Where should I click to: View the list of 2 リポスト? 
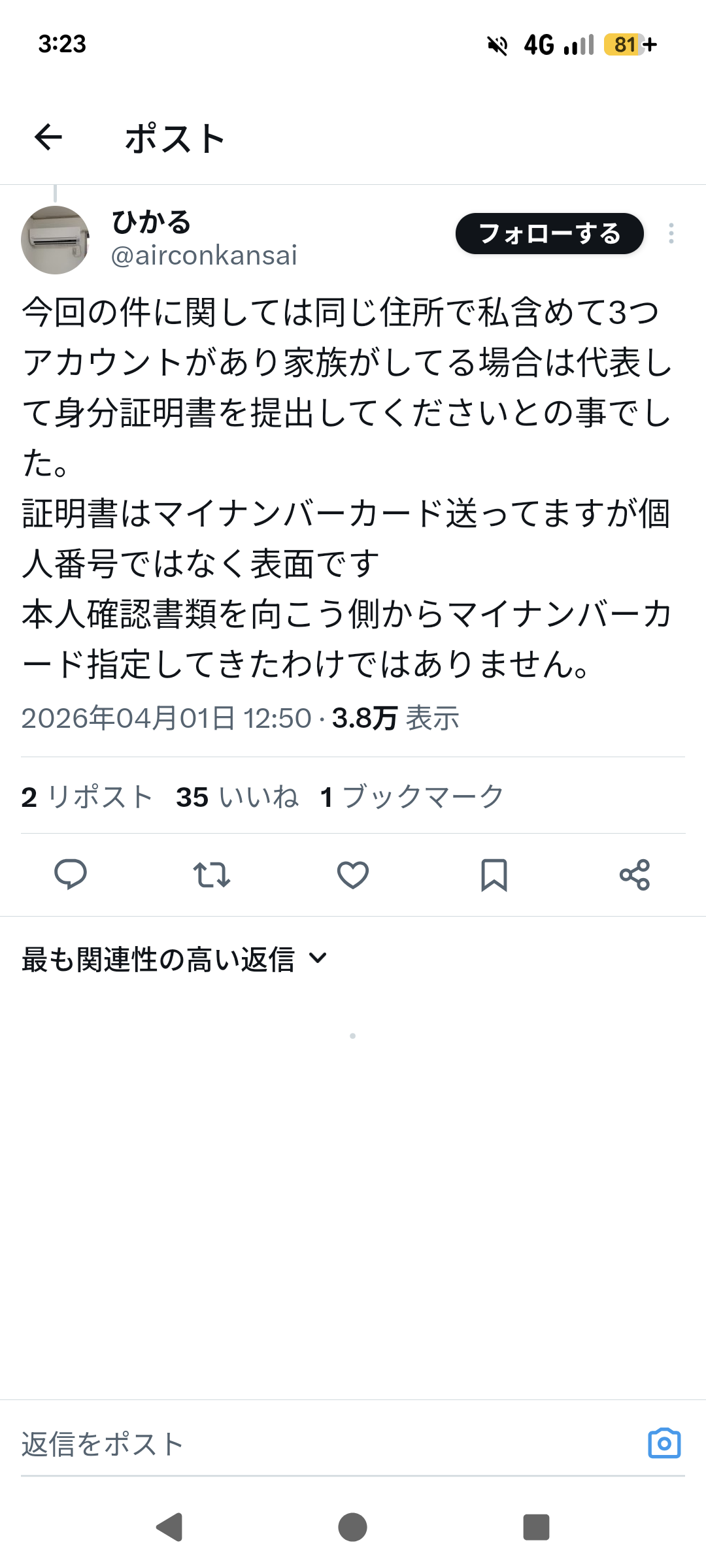click(x=87, y=797)
